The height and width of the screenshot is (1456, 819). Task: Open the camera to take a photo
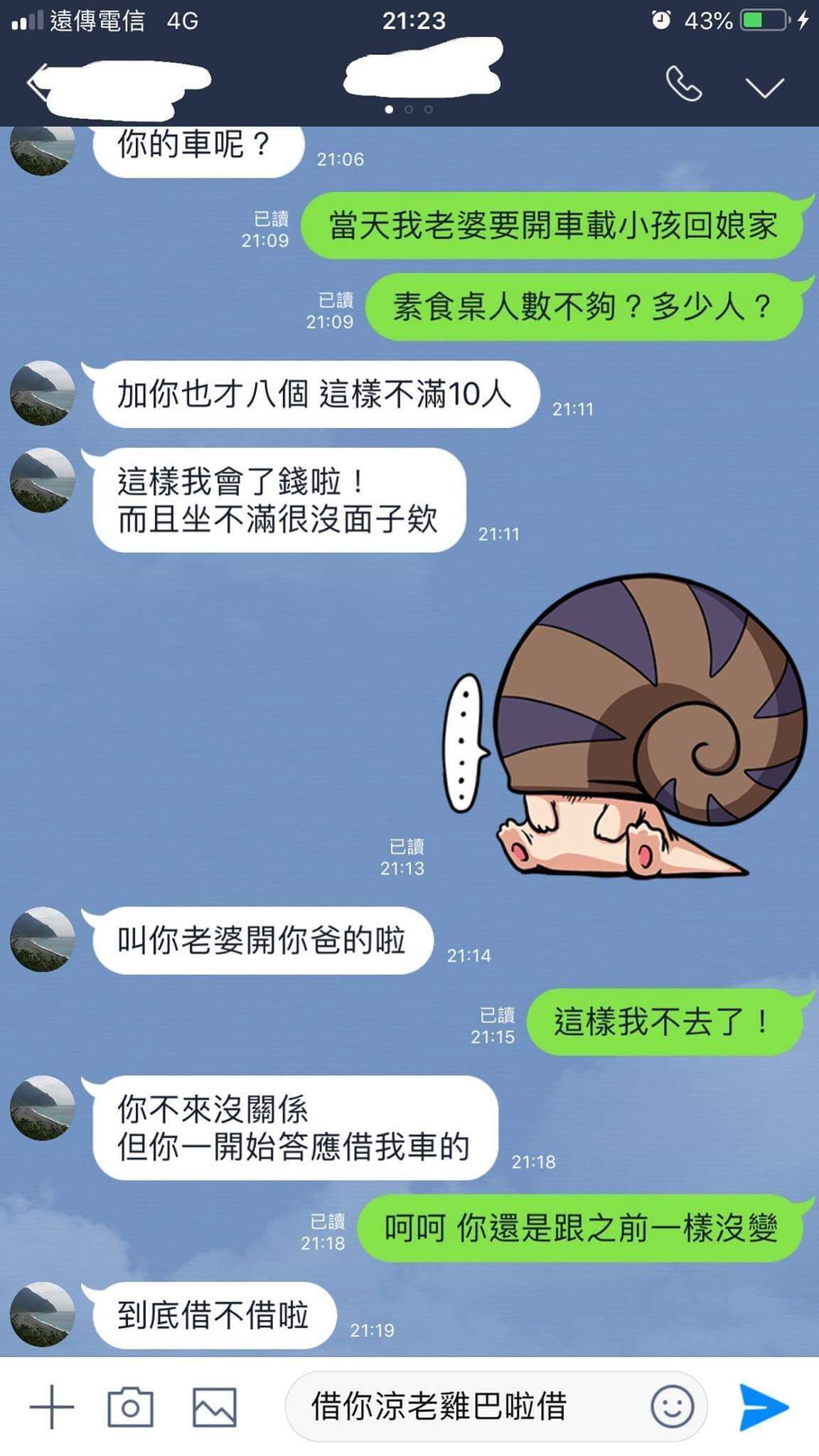[130, 1407]
